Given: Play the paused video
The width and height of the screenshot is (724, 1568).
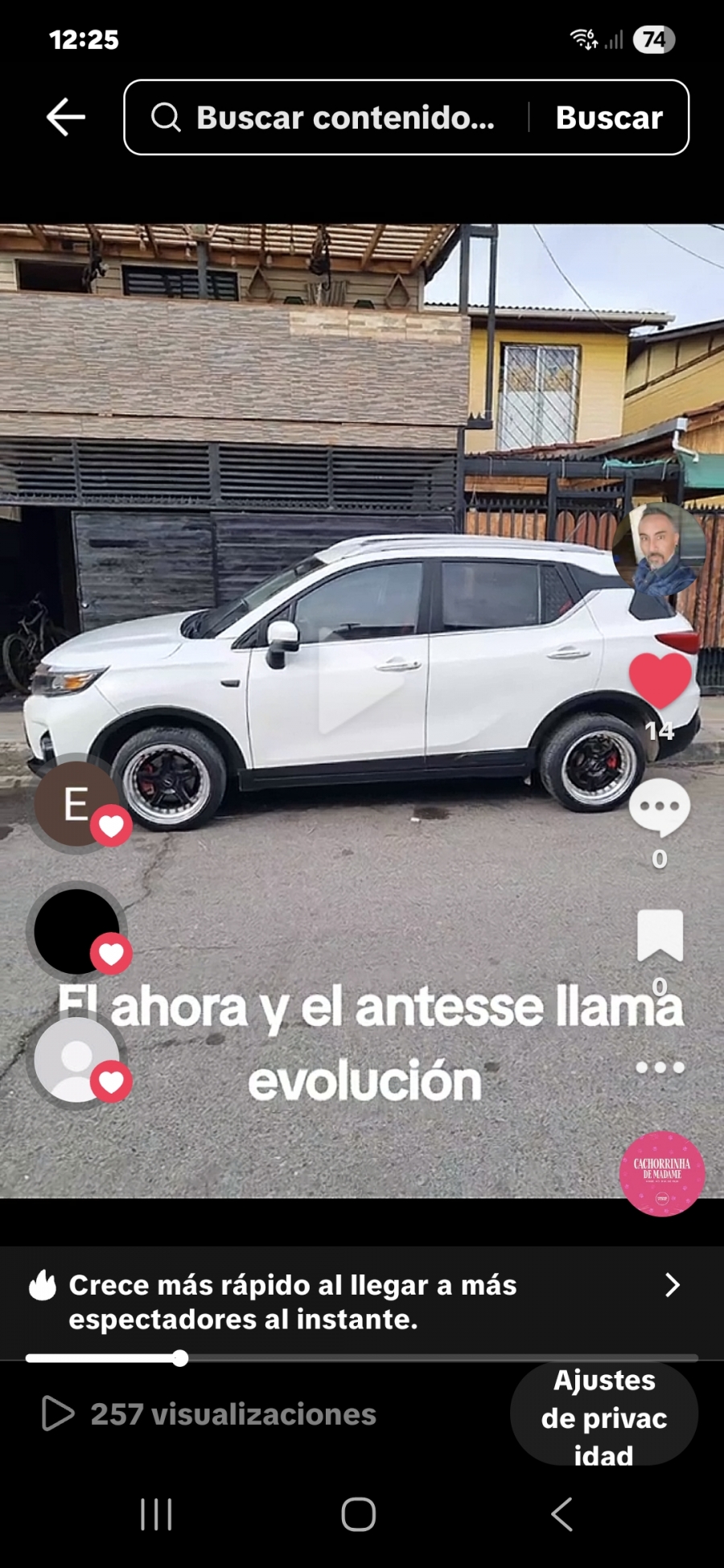Looking at the screenshot, I should click(360, 682).
